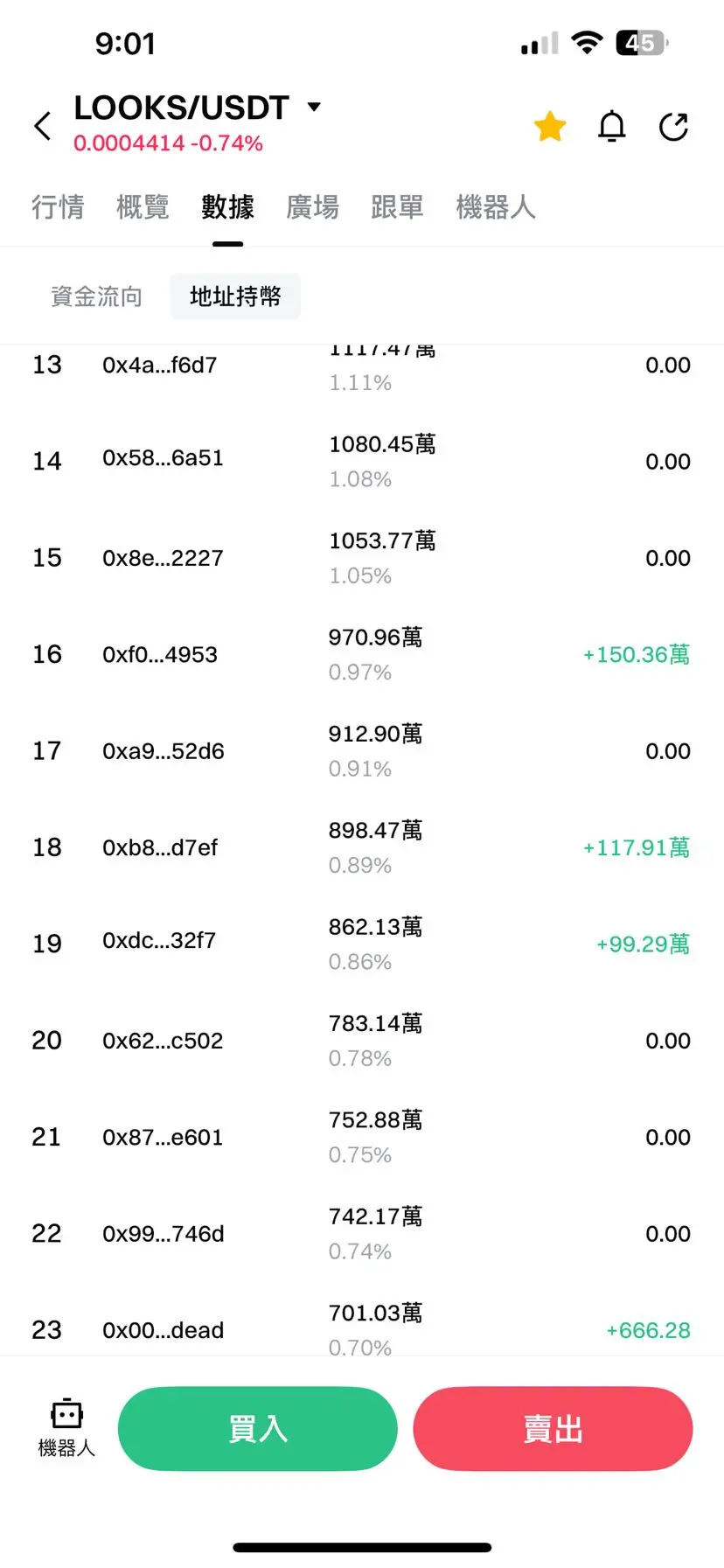Toggle the favorite star

pyautogui.click(x=550, y=127)
